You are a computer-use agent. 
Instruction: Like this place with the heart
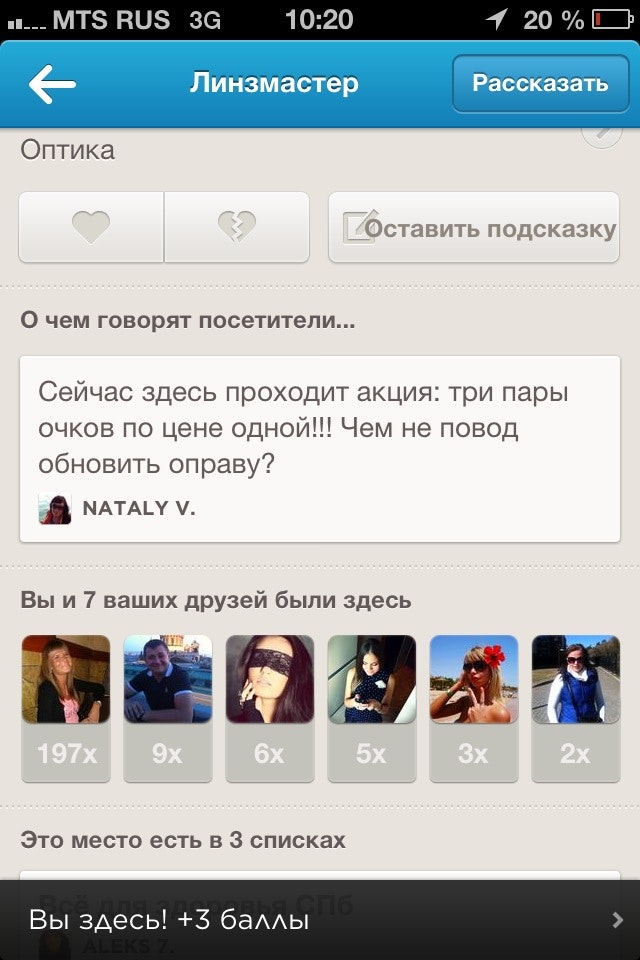(x=91, y=228)
